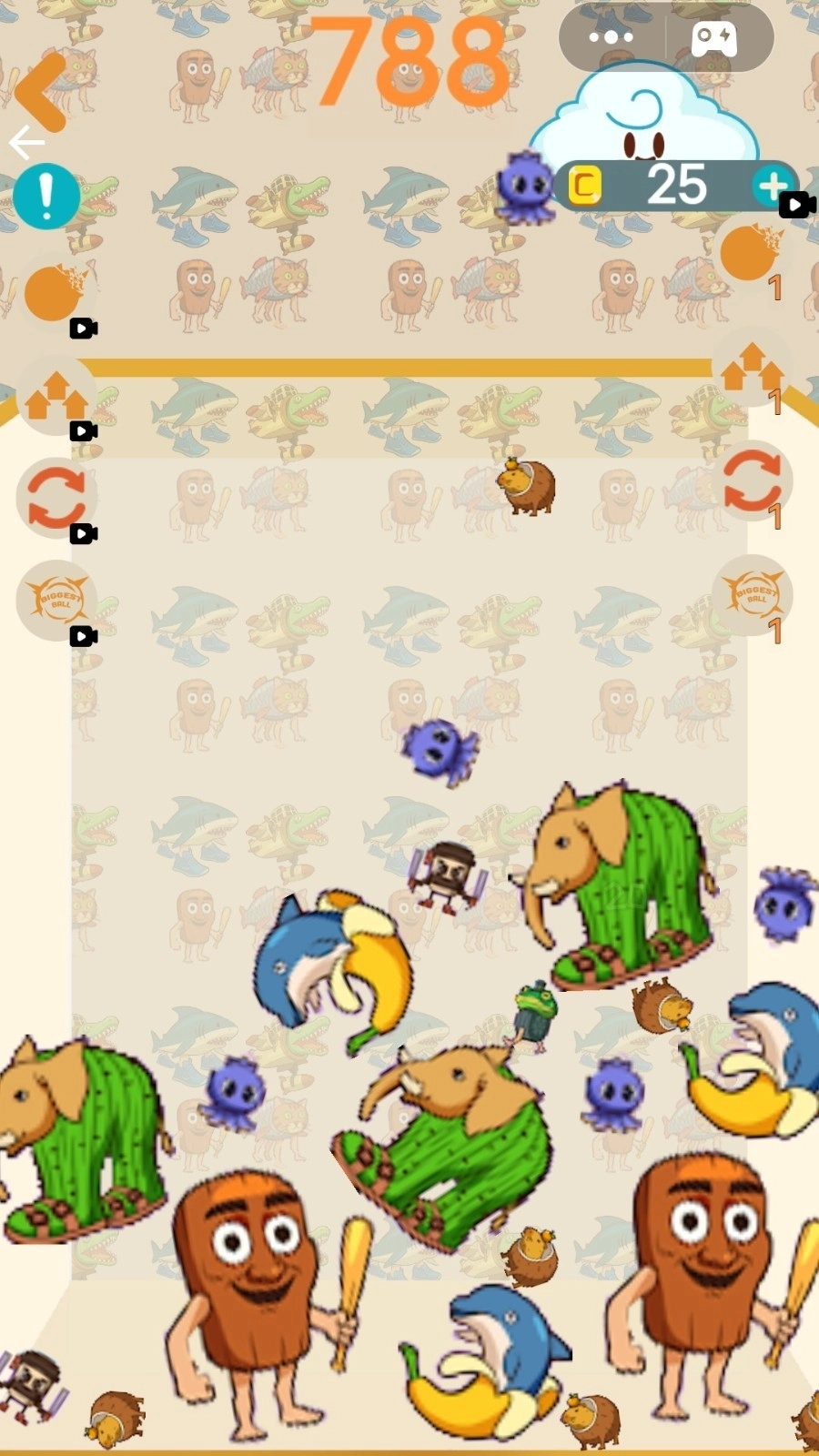Tap the orange back chevron
The image size is (819, 1456).
click(x=41, y=90)
